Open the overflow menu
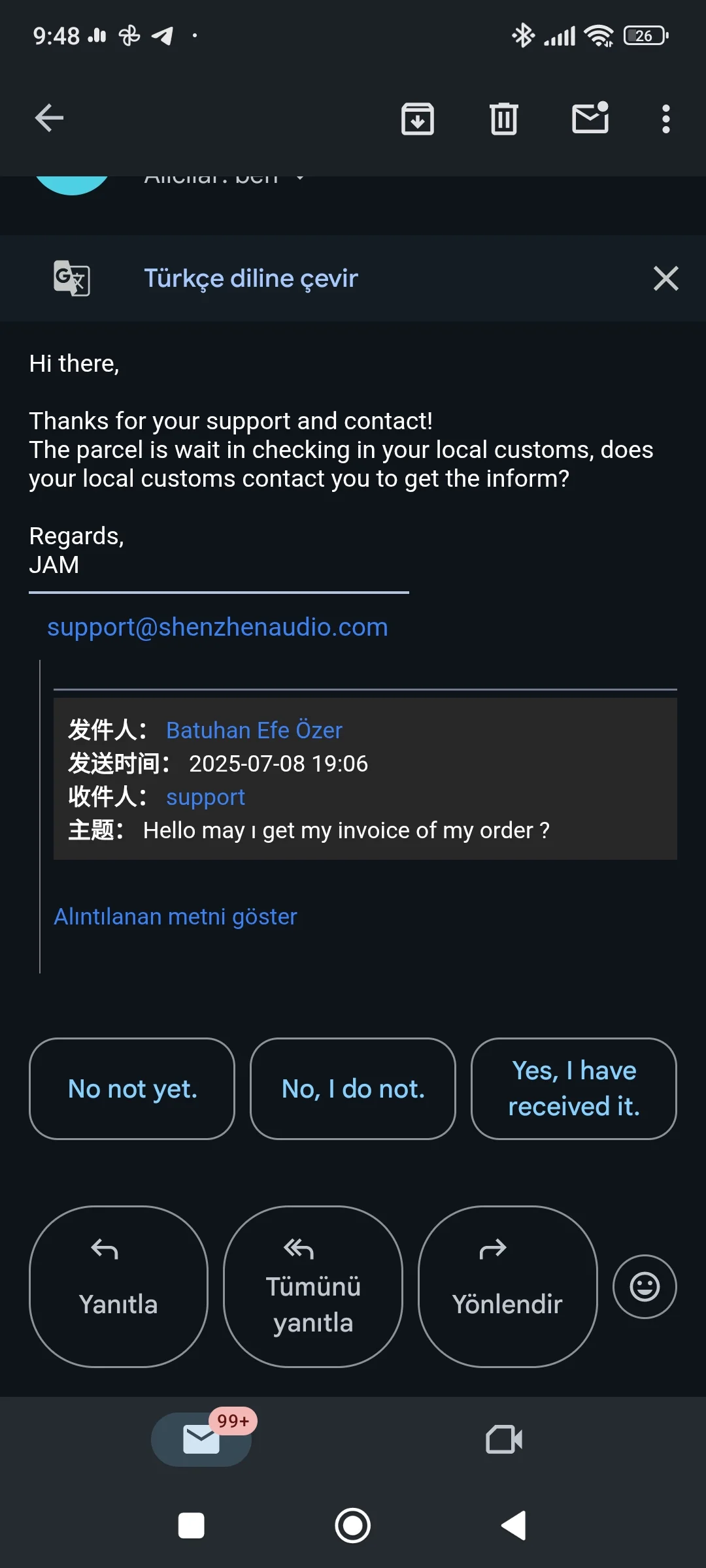Viewport: 706px width, 1568px height. click(665, 119)
